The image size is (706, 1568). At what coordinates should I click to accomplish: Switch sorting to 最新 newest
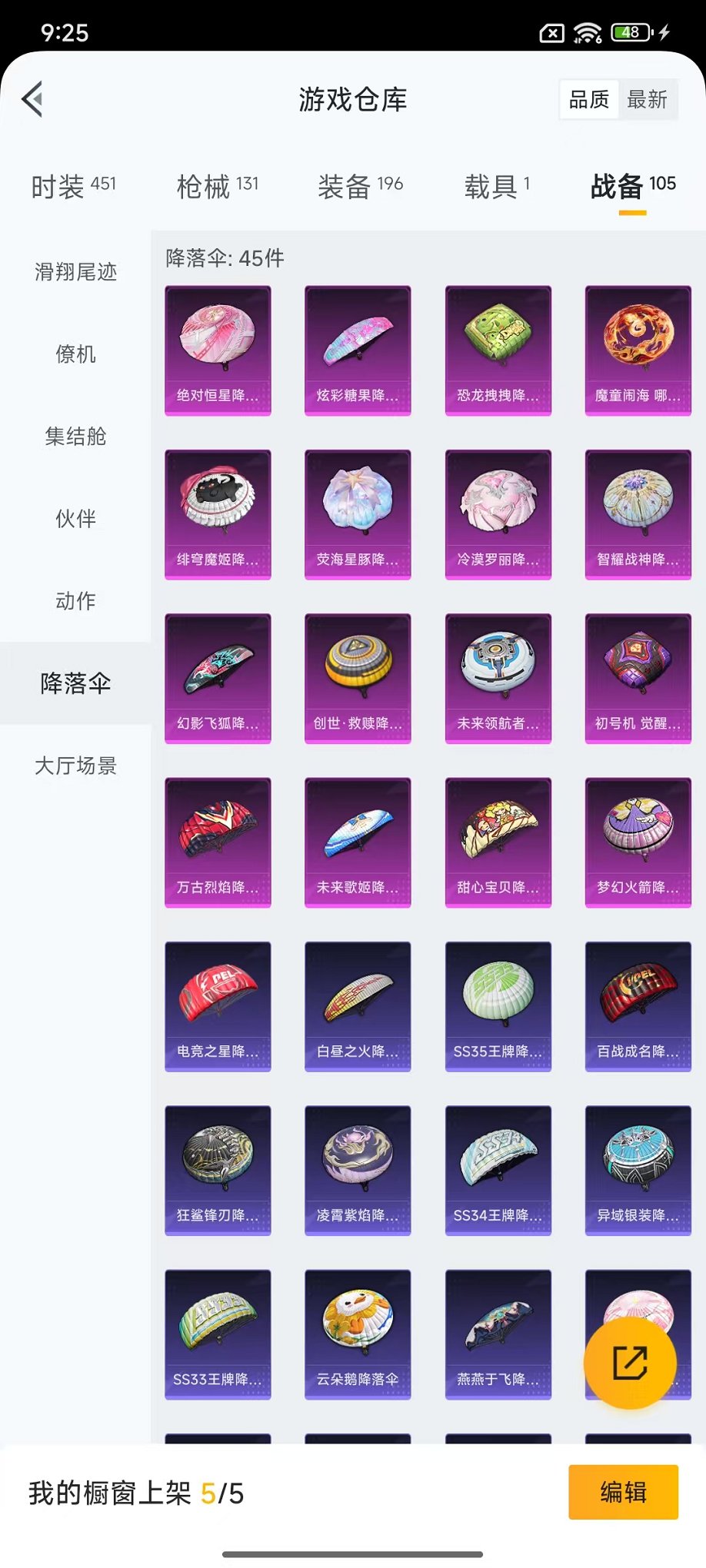[x=648, y=99]
